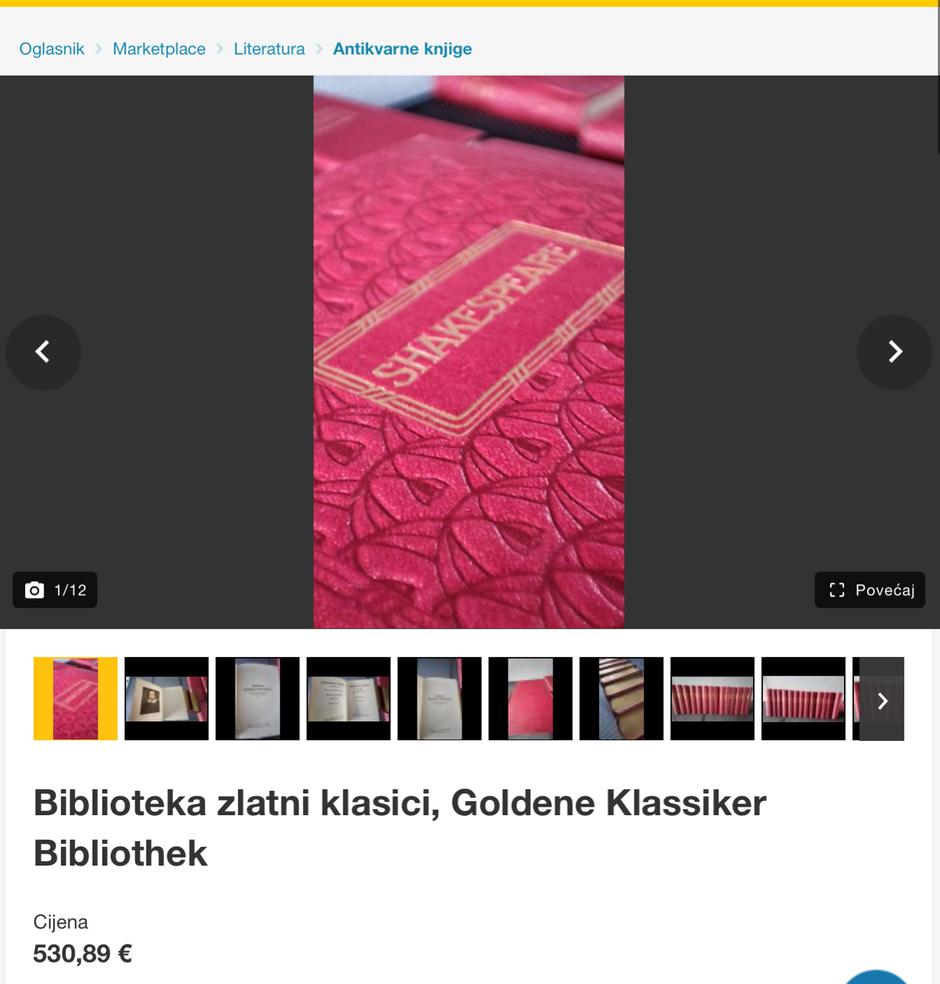Image resolution: width=940 pixels, height=984 pixels.
Task: Select the fifth thumbnail of the gallery
Action: point(439,699)
